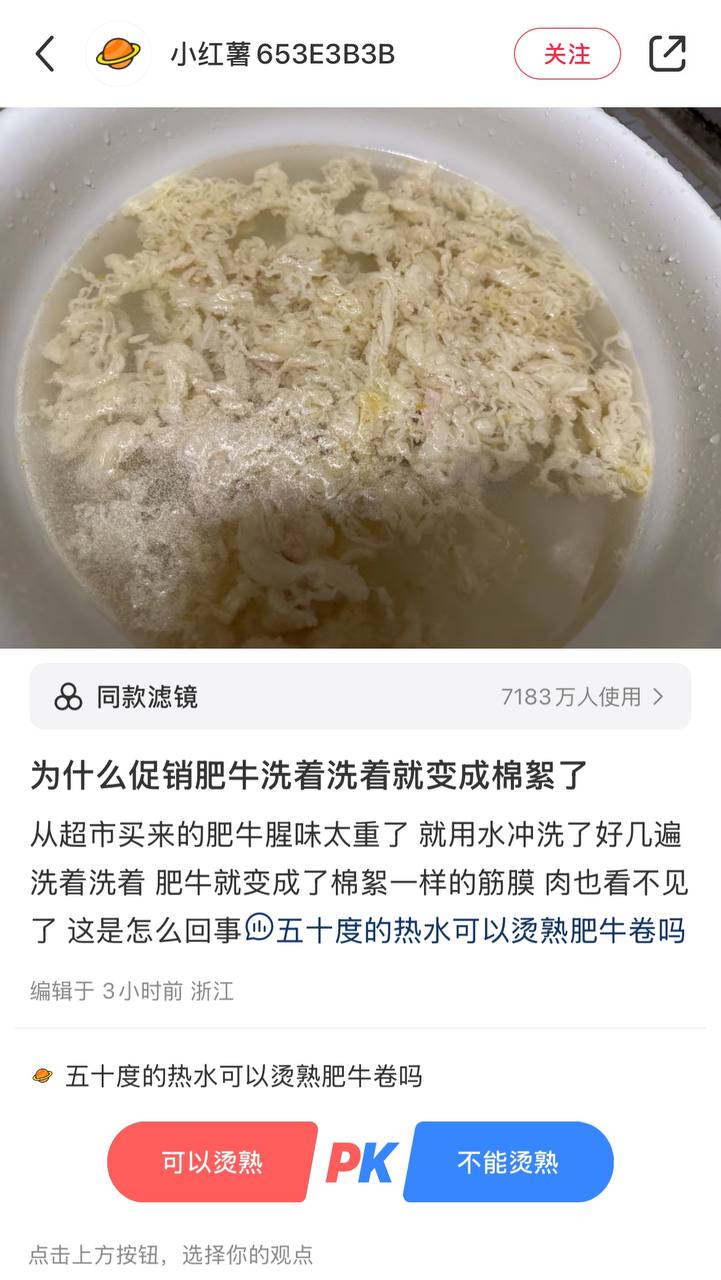The image size is (721, 1280).
Task: Click the back arrow icon
Action: point(43,55)
